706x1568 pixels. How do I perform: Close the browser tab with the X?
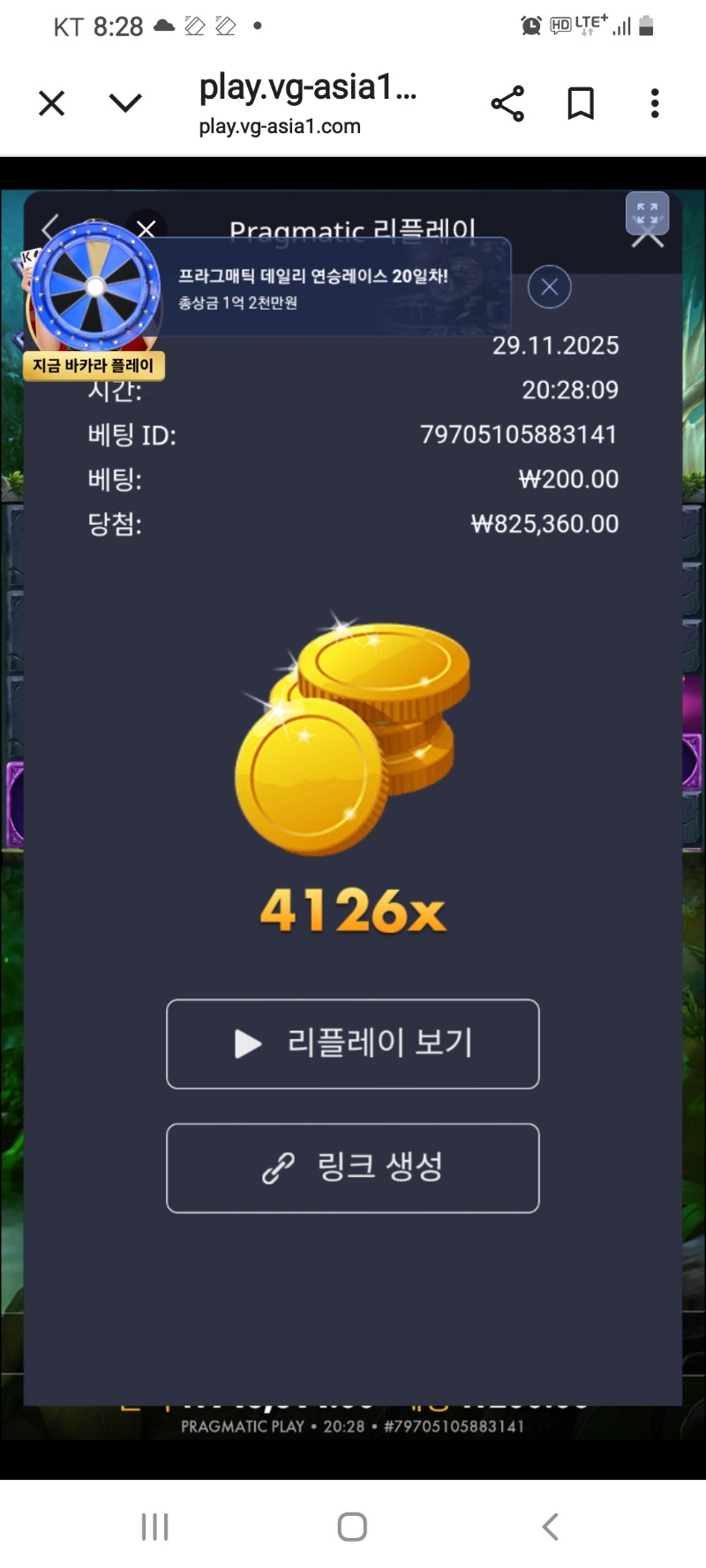pos(52,104)
